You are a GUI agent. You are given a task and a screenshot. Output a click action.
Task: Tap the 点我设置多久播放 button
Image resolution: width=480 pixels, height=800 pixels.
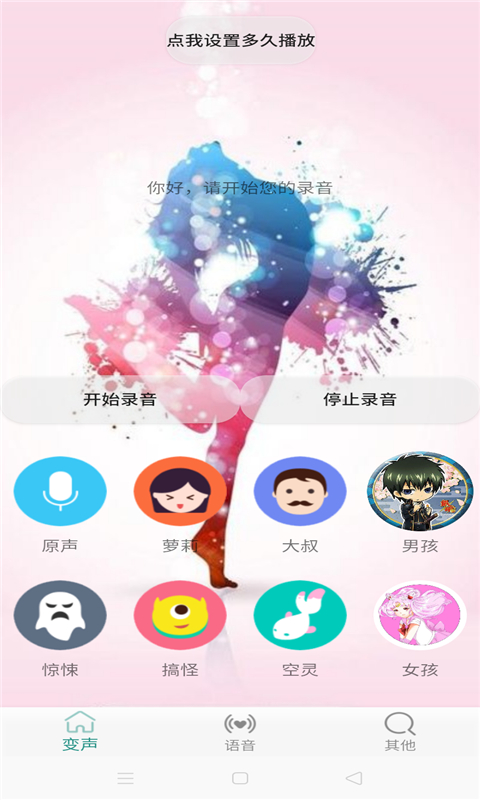pyautogui.click(x=240, y=40)
